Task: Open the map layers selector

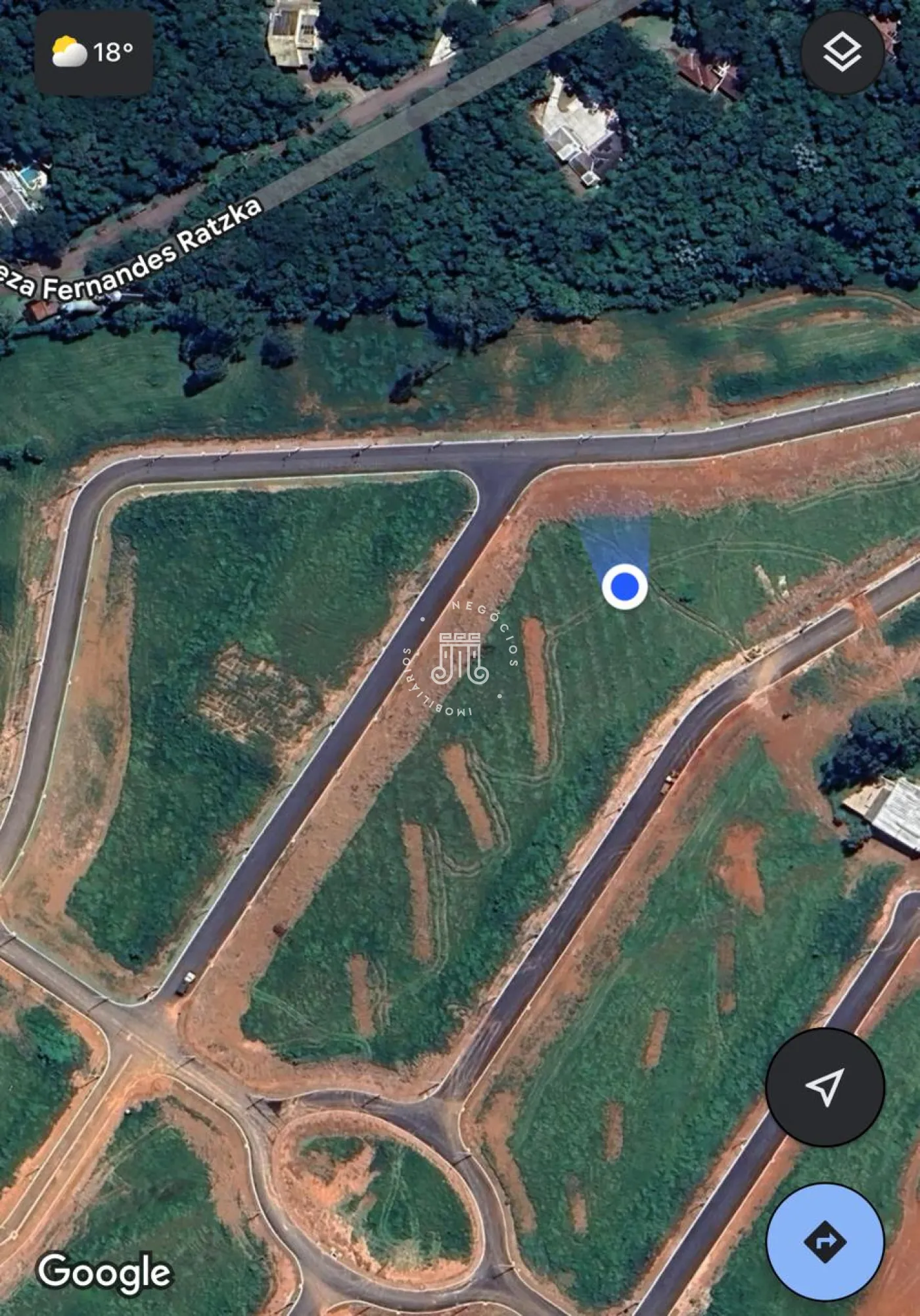Action: (842, 51)
